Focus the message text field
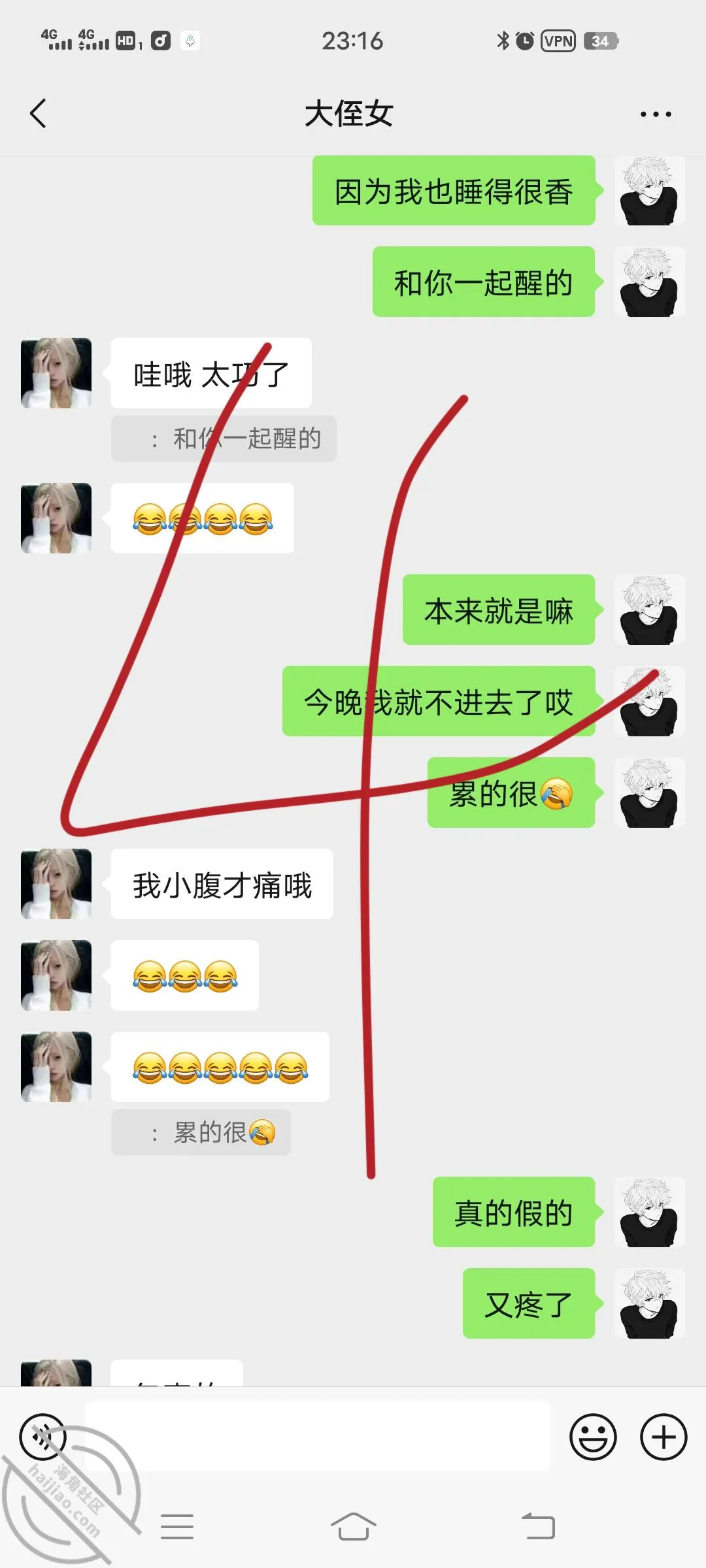This screenshot has height=1568, width=706. click(x=318, y=1436)
